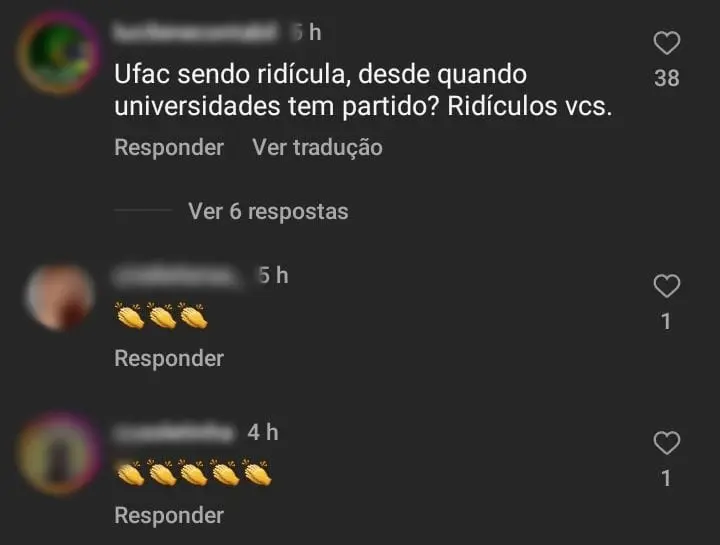Viewport: 720px width, 545px height.
Task: Tap 'Ver tradução' under first comment
Action: click(317, 148)
